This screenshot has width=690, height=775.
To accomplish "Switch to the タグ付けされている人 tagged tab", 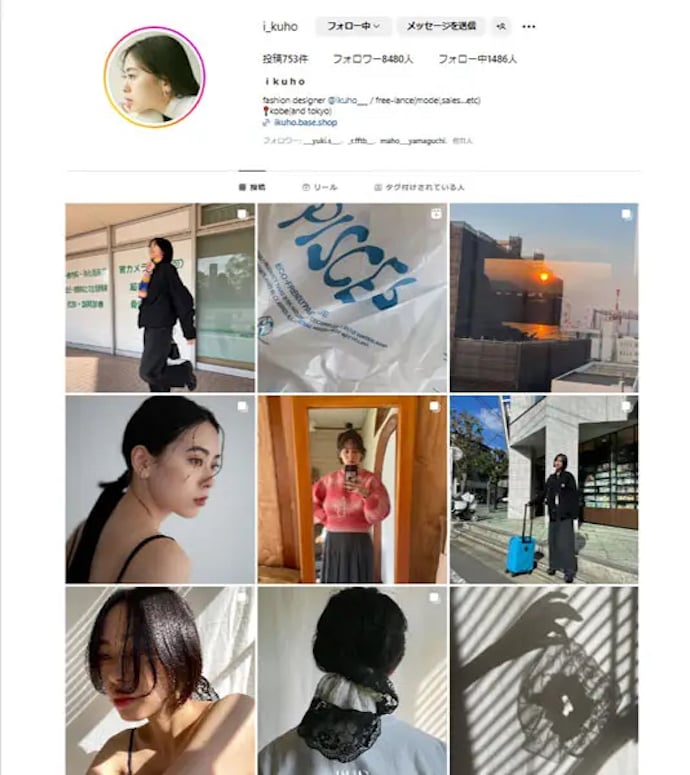I will point(419,187).
